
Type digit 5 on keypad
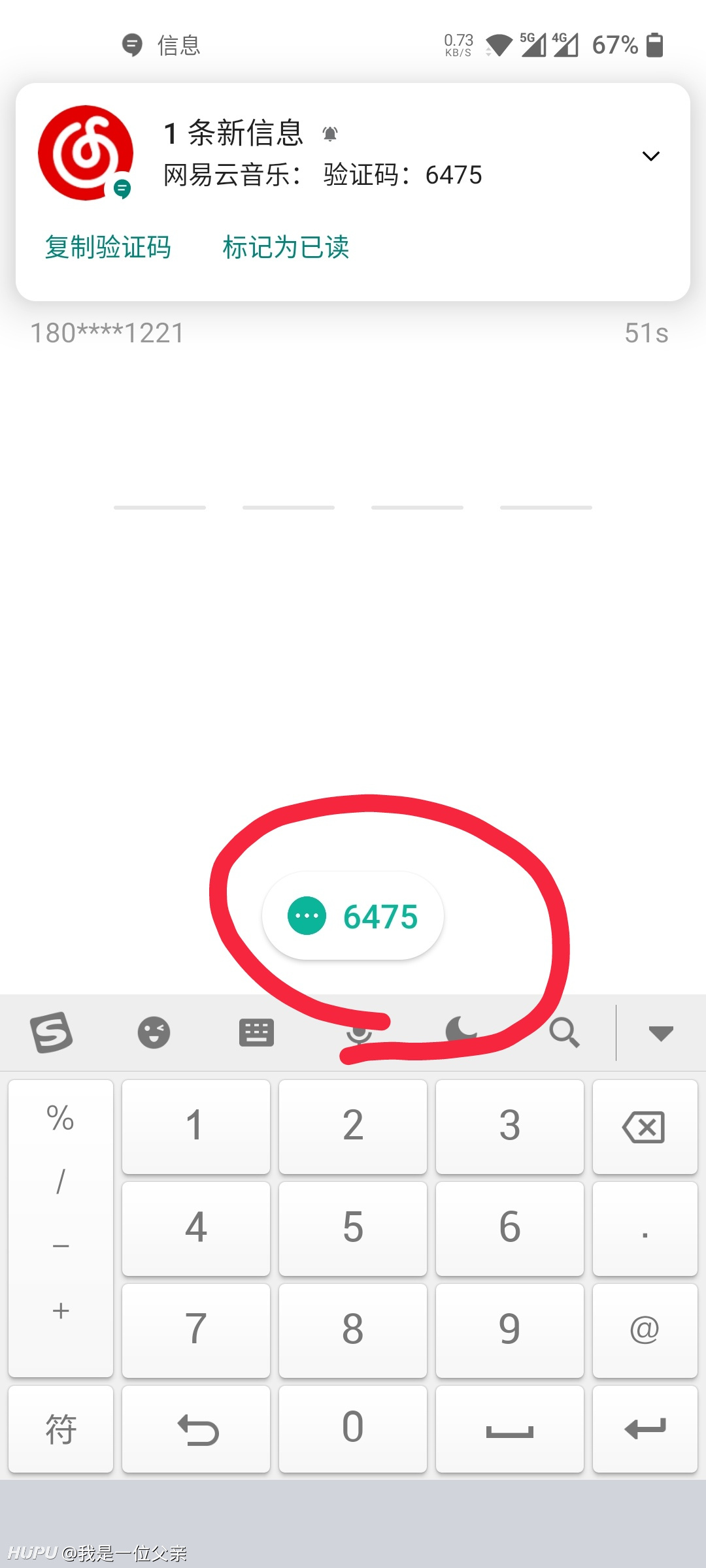352,1228
